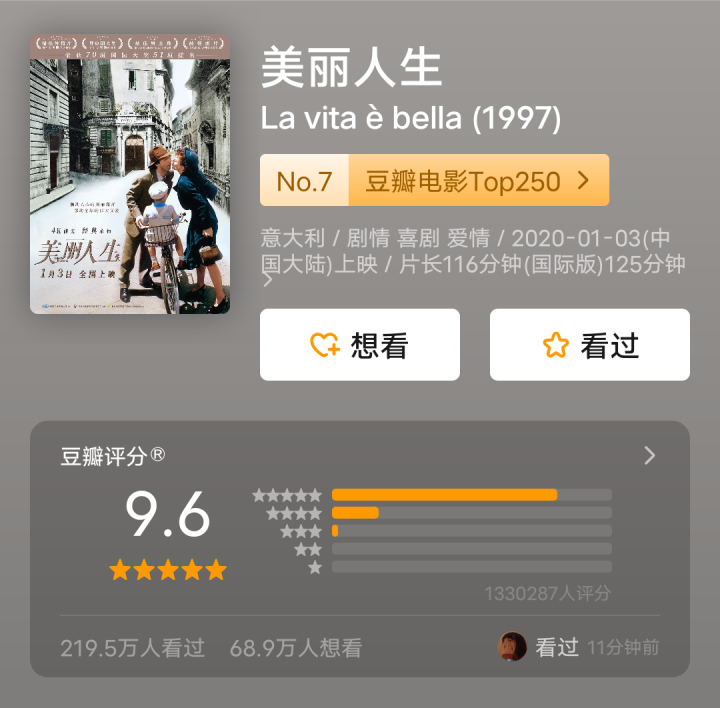Open the 豆瓣评分 rating details
The height and width of the screenshot is (708, 720).
(649, 456)
